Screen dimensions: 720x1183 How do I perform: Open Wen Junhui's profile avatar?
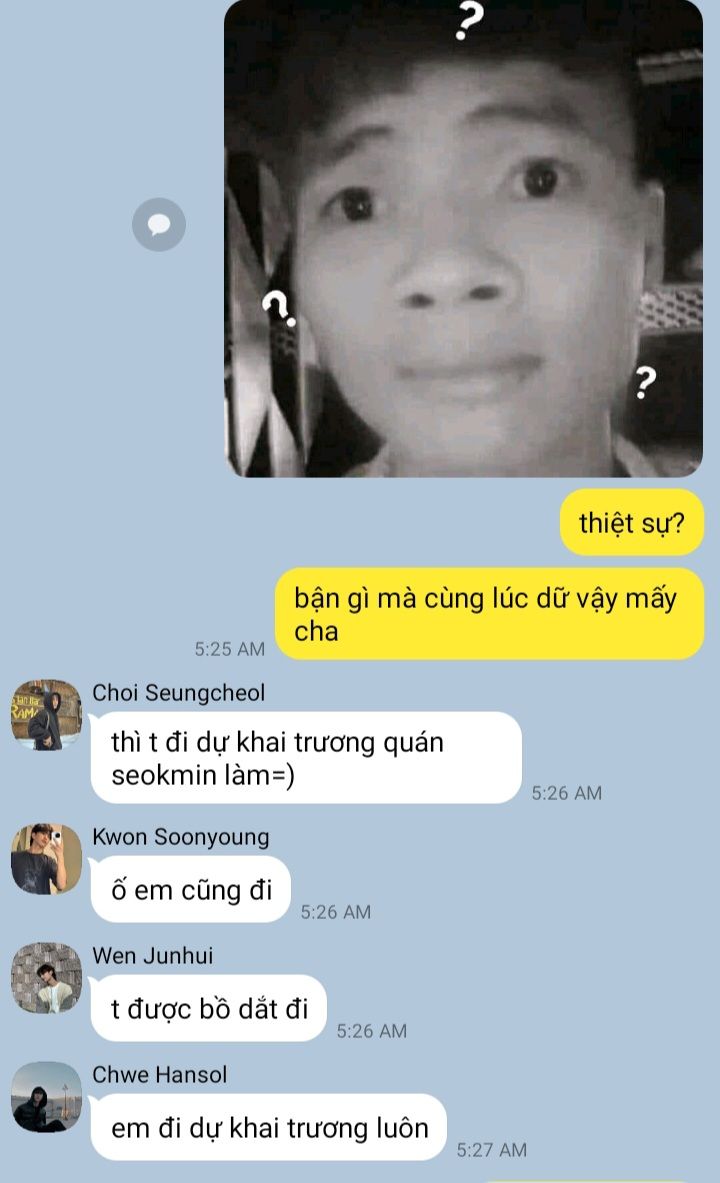click(x=46, y=978)
